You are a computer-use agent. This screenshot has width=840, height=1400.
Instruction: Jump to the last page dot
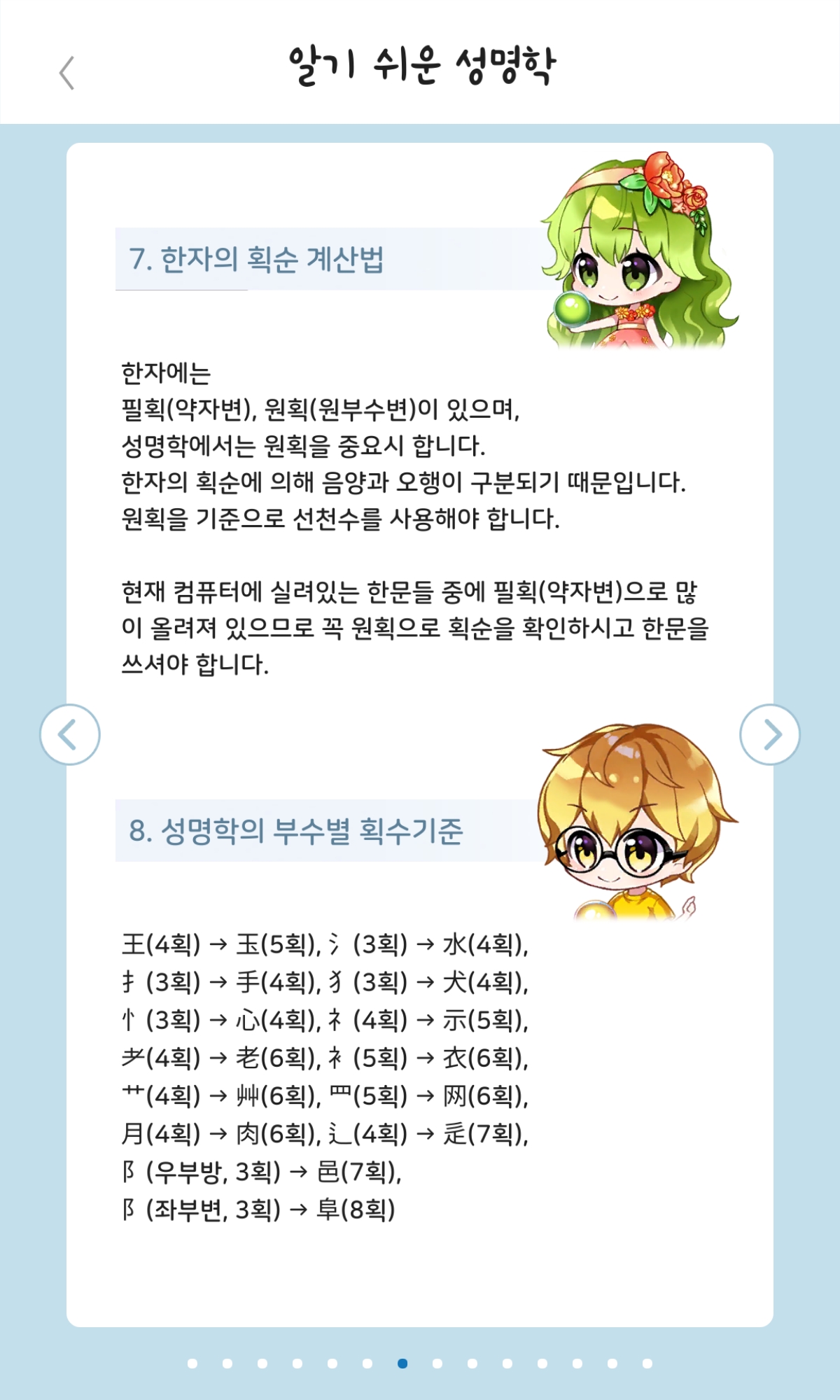coord(647,1363)
